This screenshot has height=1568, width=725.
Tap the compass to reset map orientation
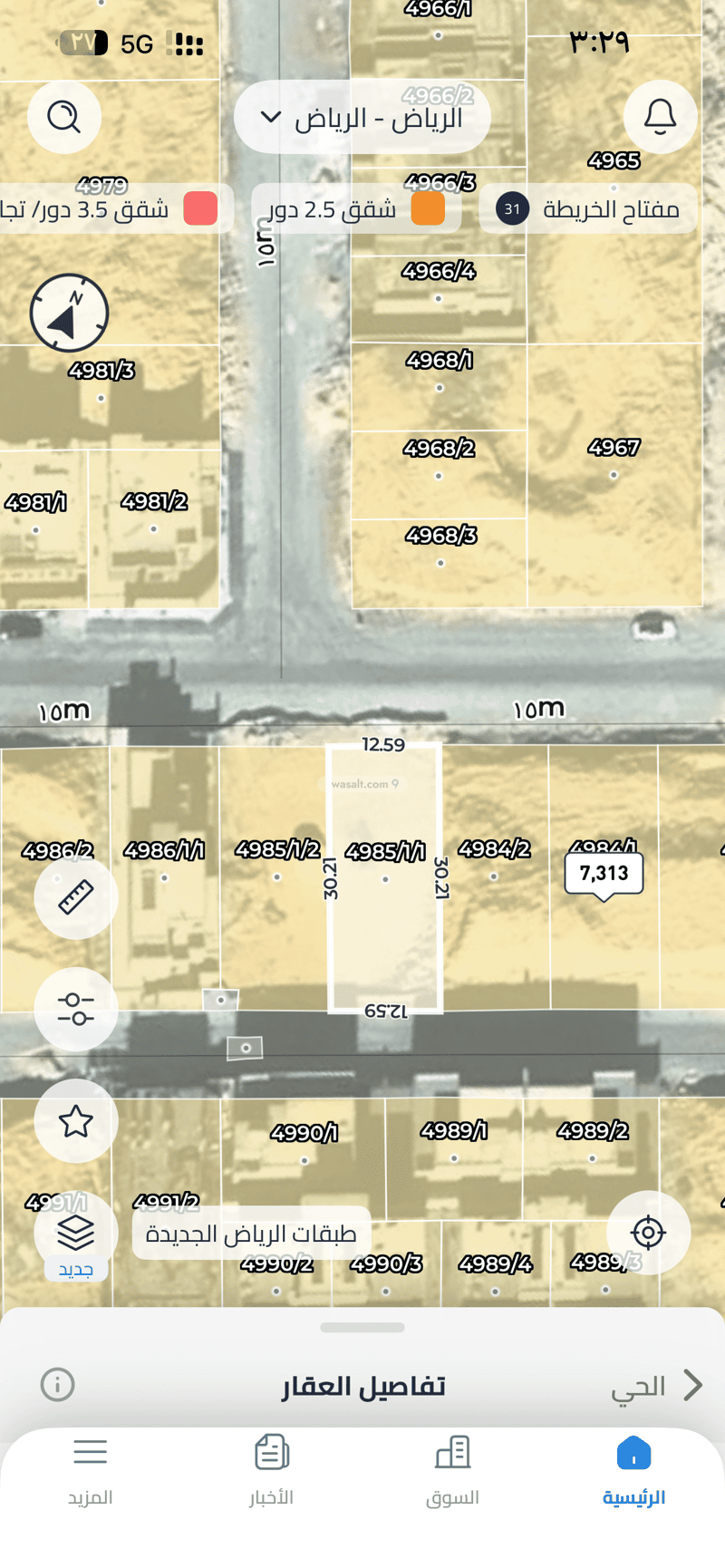pyautogui.click(x=69, y=313)
